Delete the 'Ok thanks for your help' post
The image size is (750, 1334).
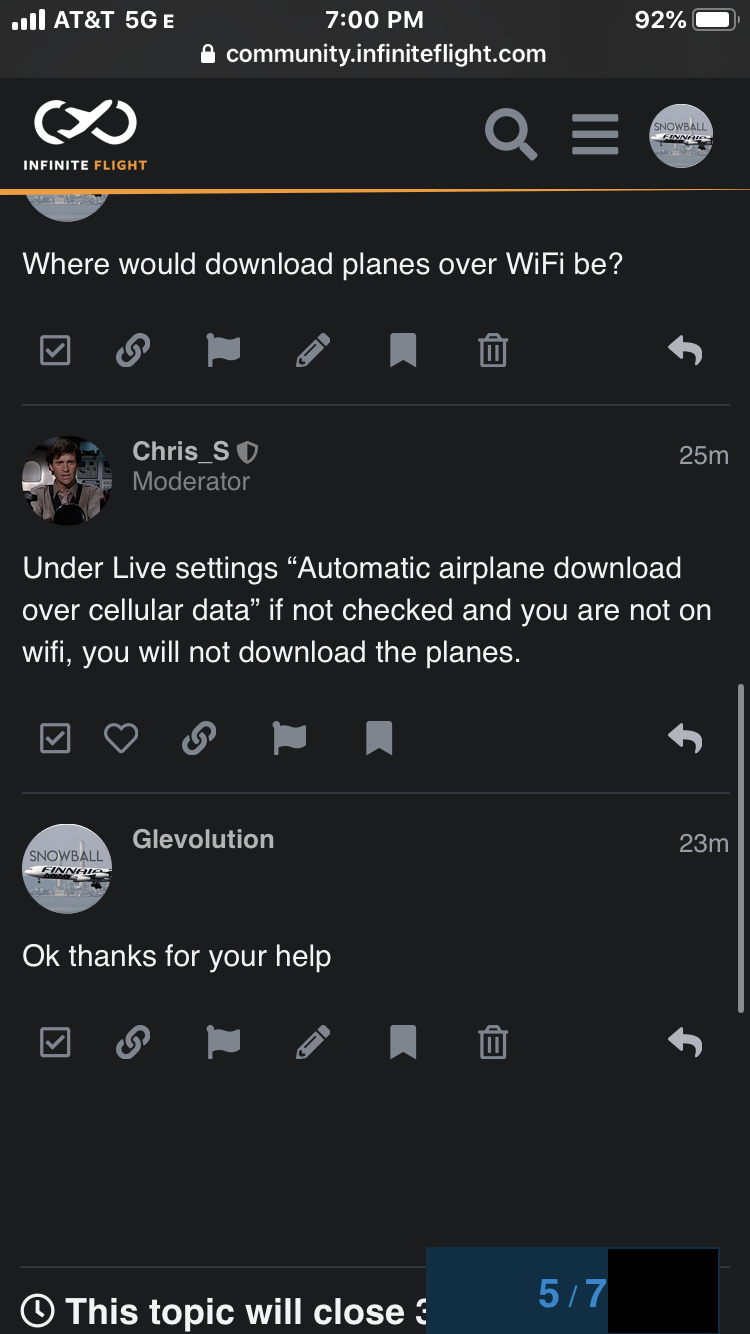coord(493,1043)
